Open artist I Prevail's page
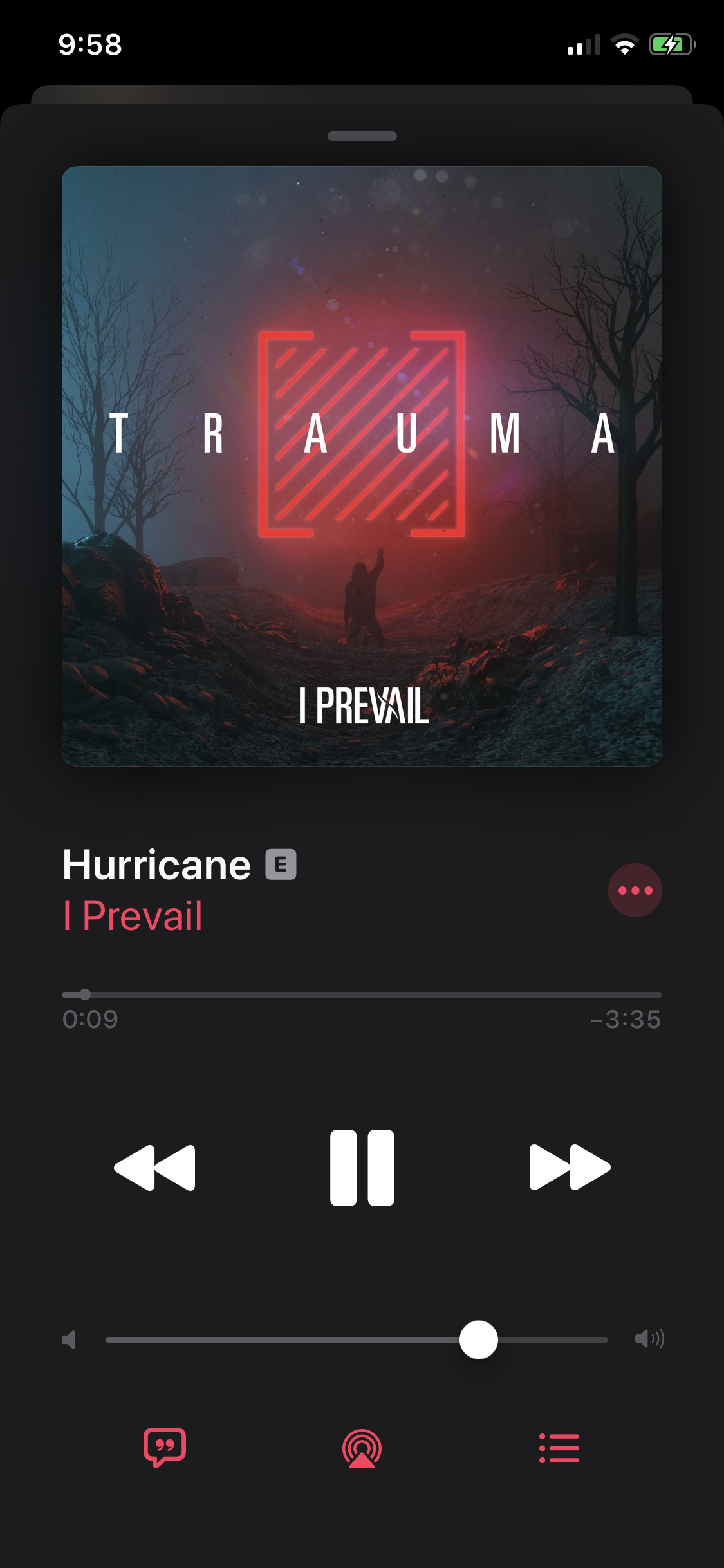 click(133, 915)
